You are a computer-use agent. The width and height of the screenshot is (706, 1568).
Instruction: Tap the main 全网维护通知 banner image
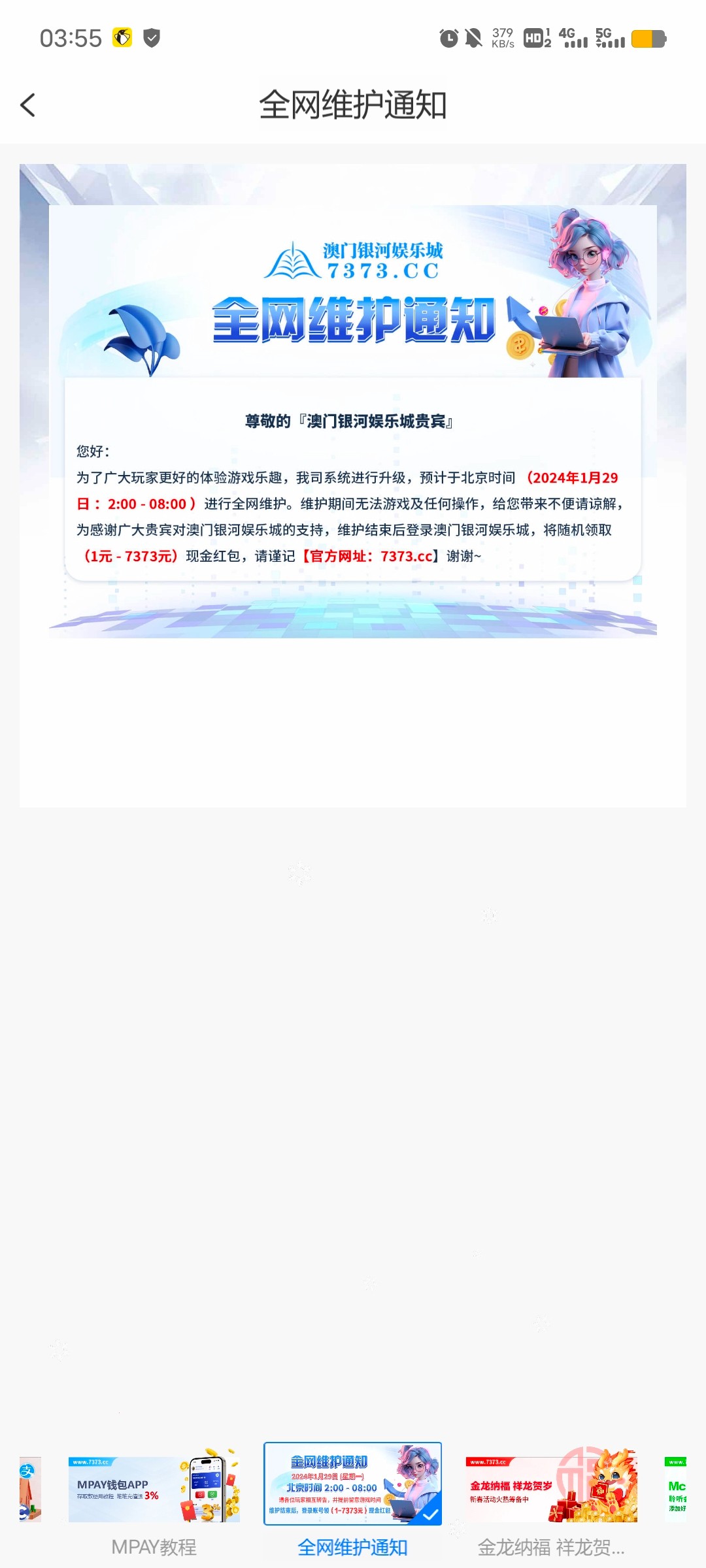pyautogui.click(x=353, y=420)
